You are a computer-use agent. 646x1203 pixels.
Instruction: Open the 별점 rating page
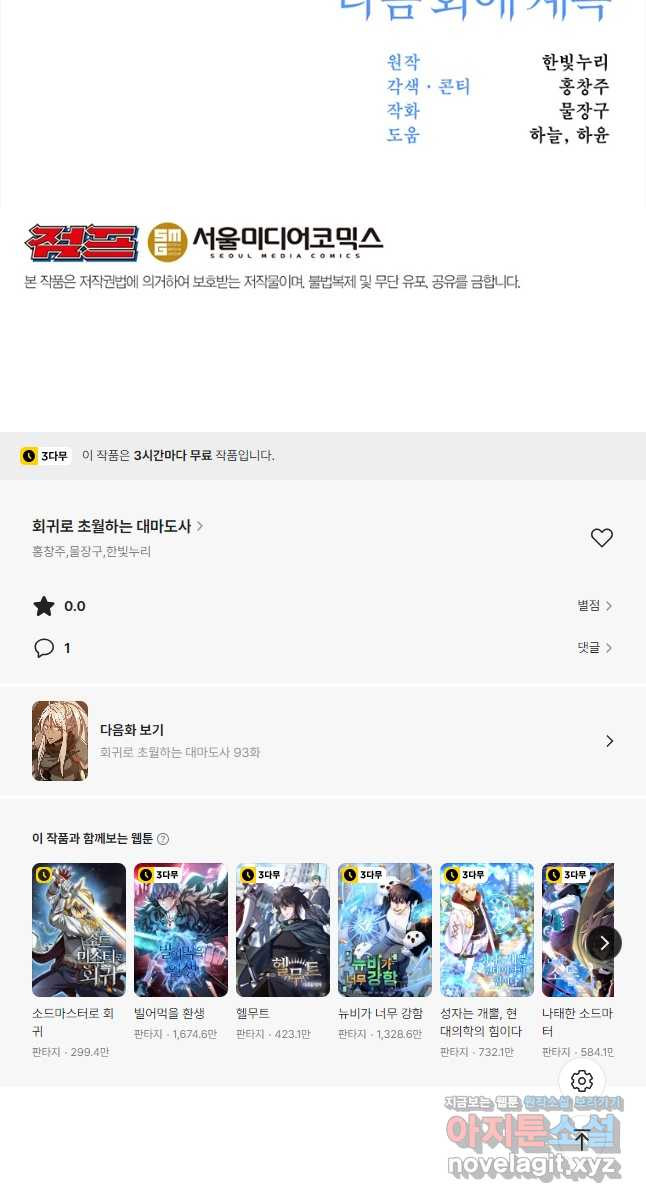[x=594, y=606]
